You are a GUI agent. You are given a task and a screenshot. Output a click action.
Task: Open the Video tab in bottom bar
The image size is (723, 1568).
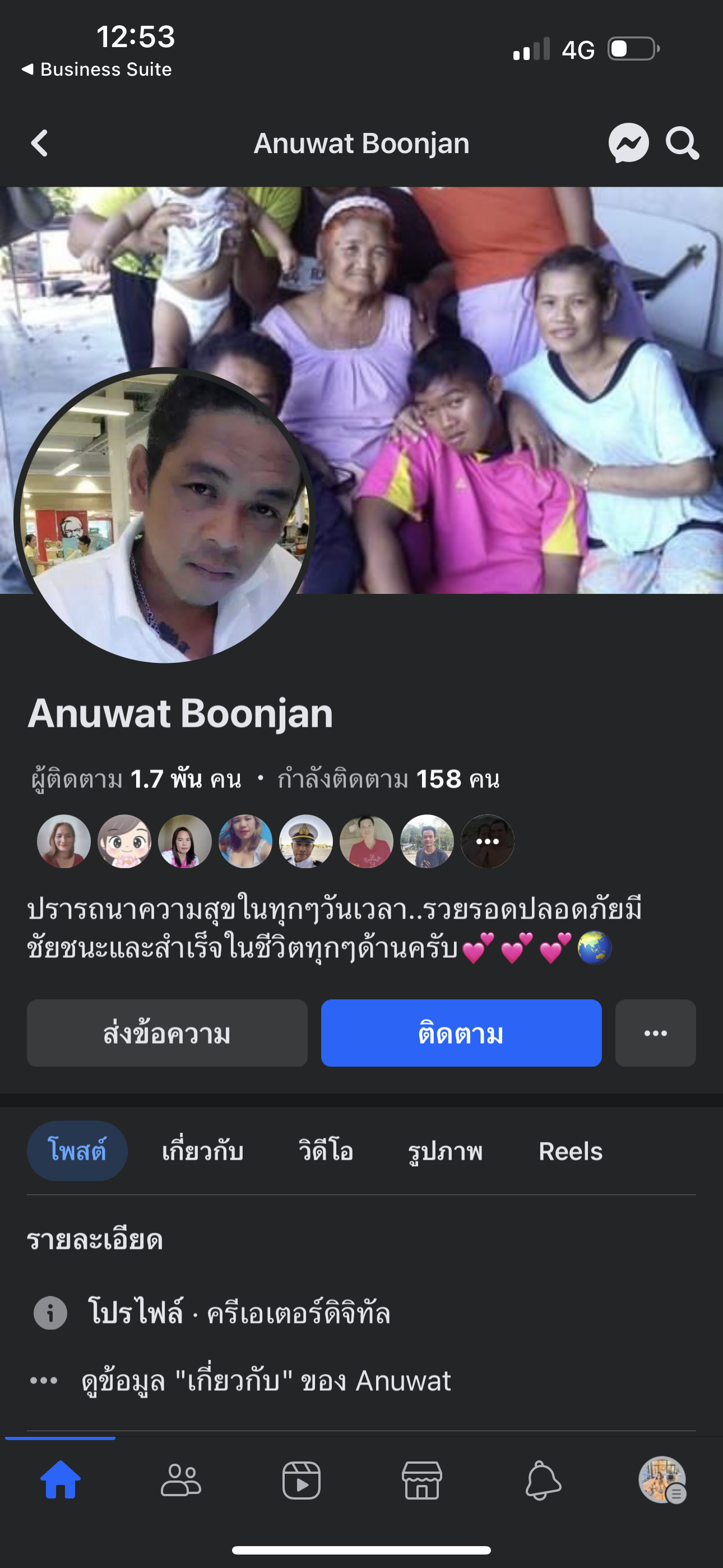tap(302, 1480)
